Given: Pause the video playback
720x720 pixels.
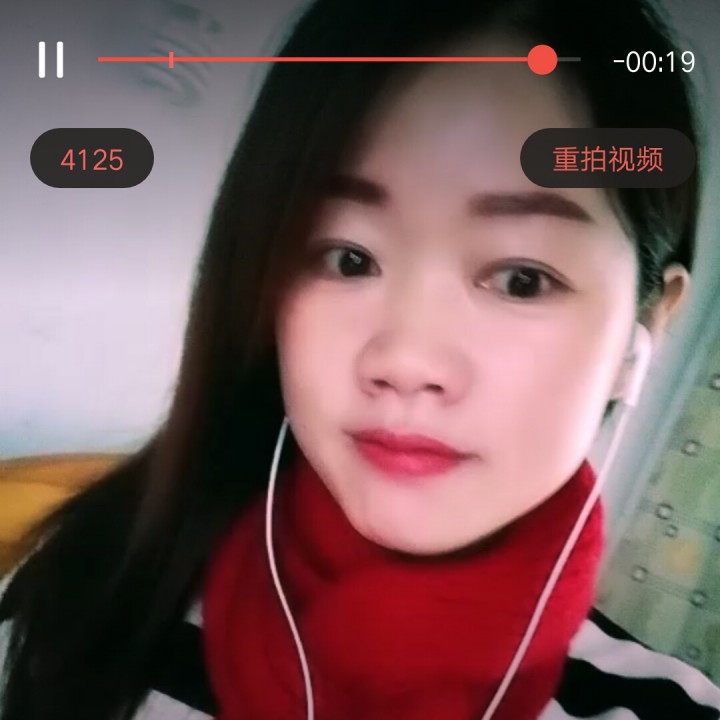Looking at the screenshot, I should (x=51, y=60).
